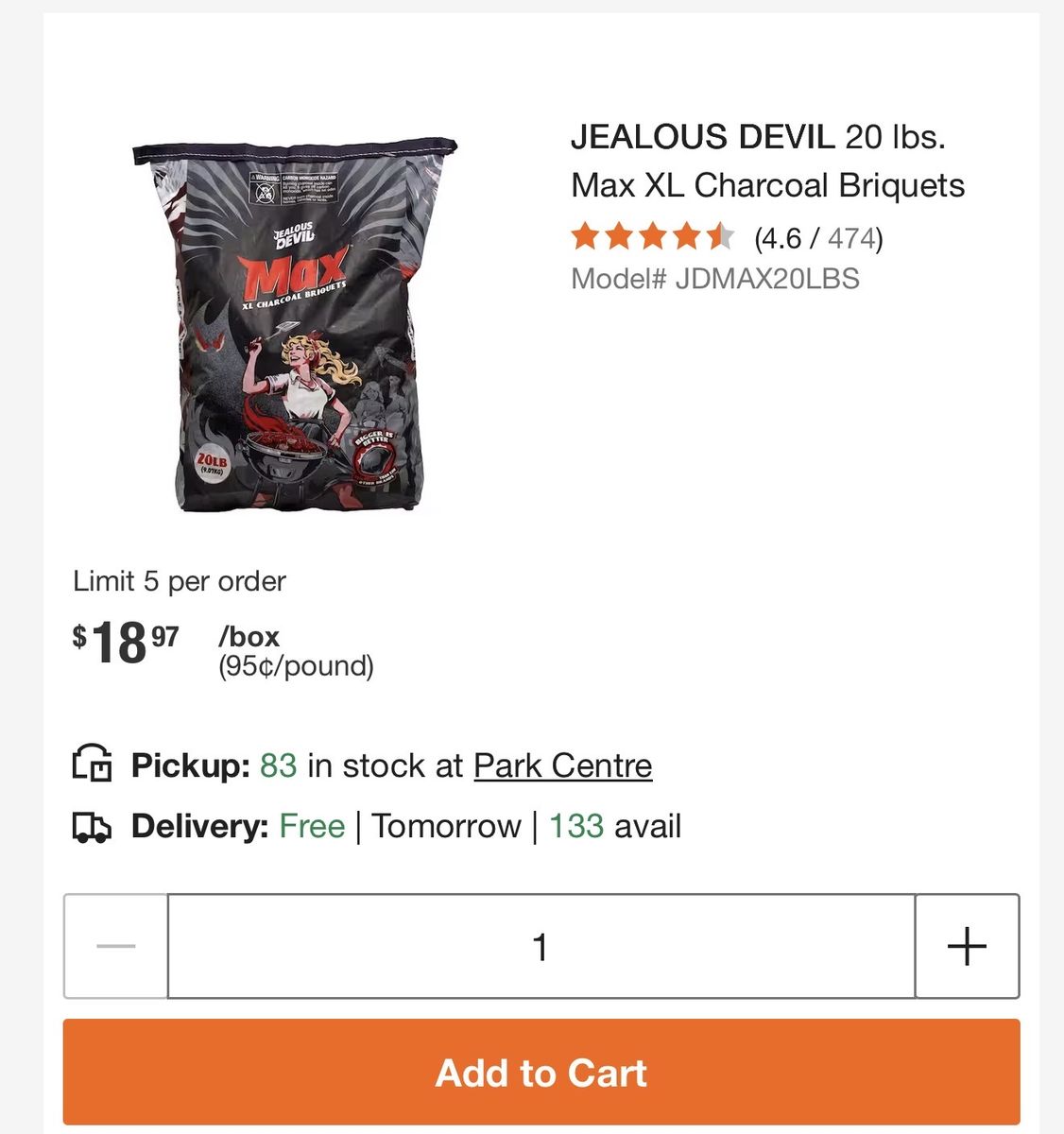Increase quantity with the plus button
This screenshot has width=1064, height=1134.
pos(967,946)
